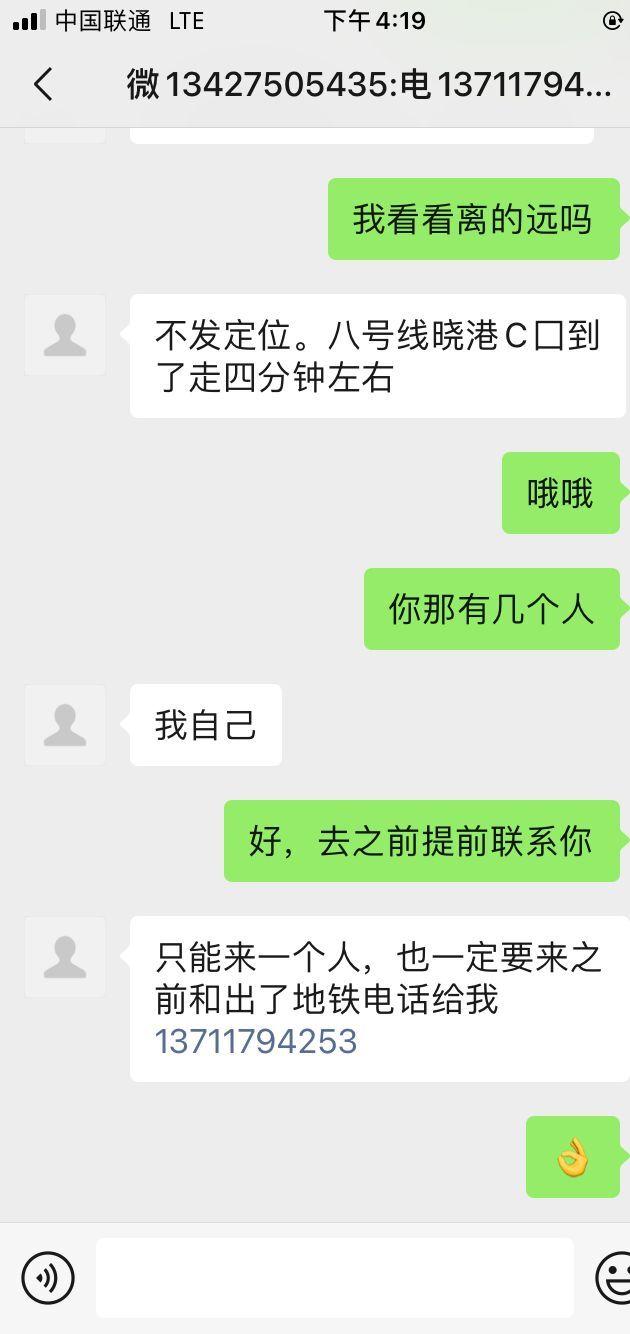The height and width of the screenshot is (1334, 630).
Task: Go back to the chat list
Action: pos(43,85)
